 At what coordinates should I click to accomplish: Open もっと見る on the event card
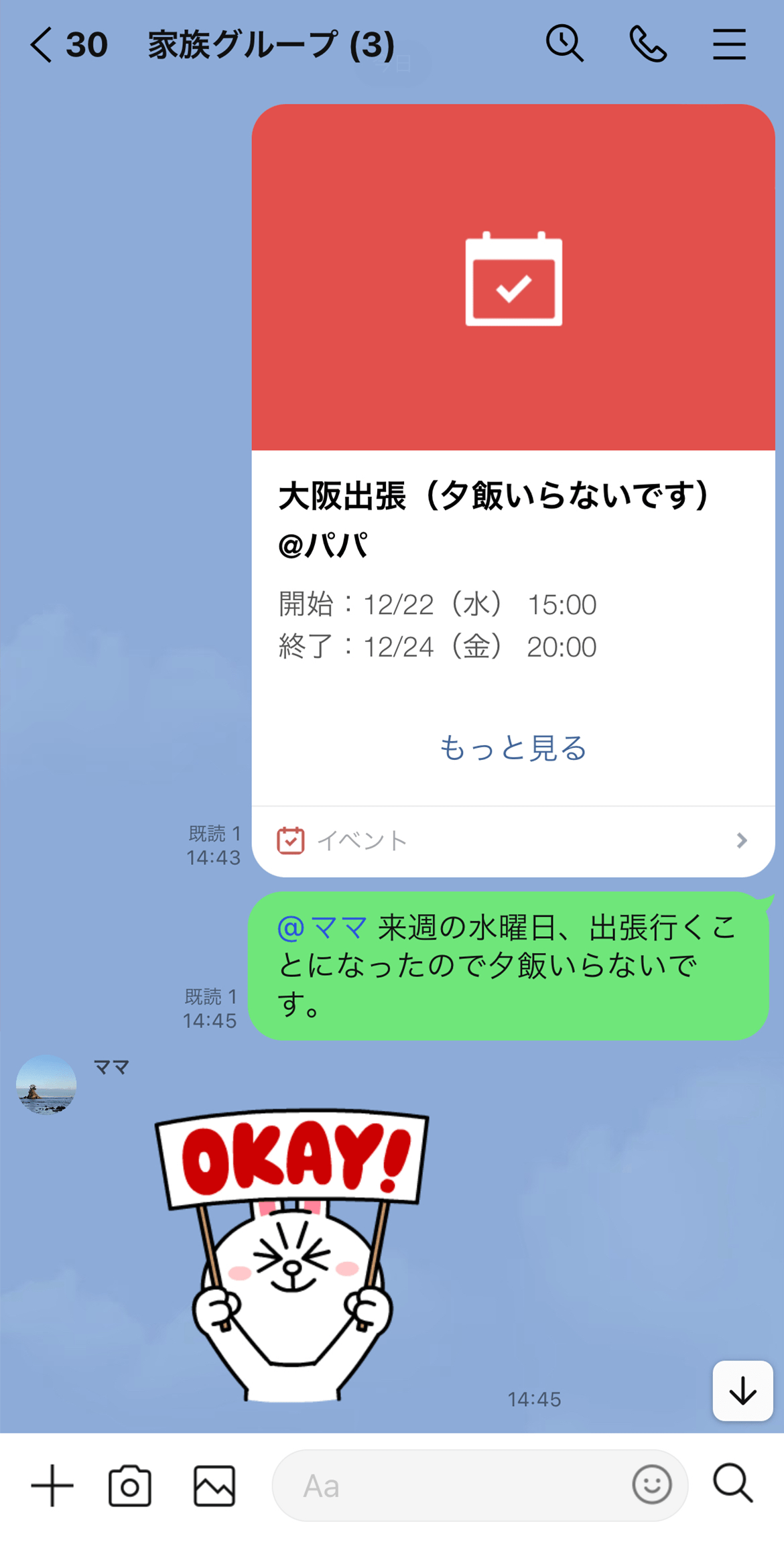pos(513,749)
